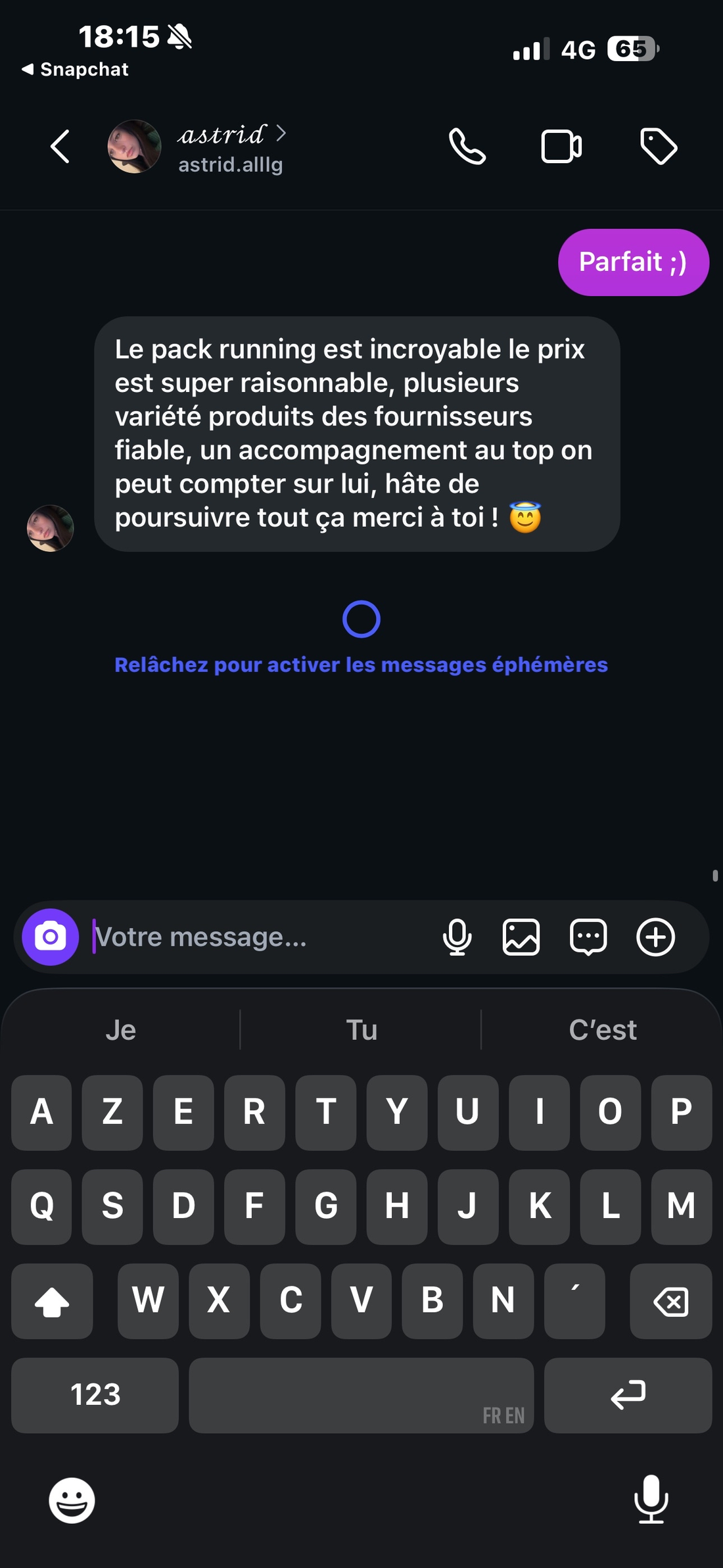
Task: Open more attachments with the plus icon
Action: (655, 937)
